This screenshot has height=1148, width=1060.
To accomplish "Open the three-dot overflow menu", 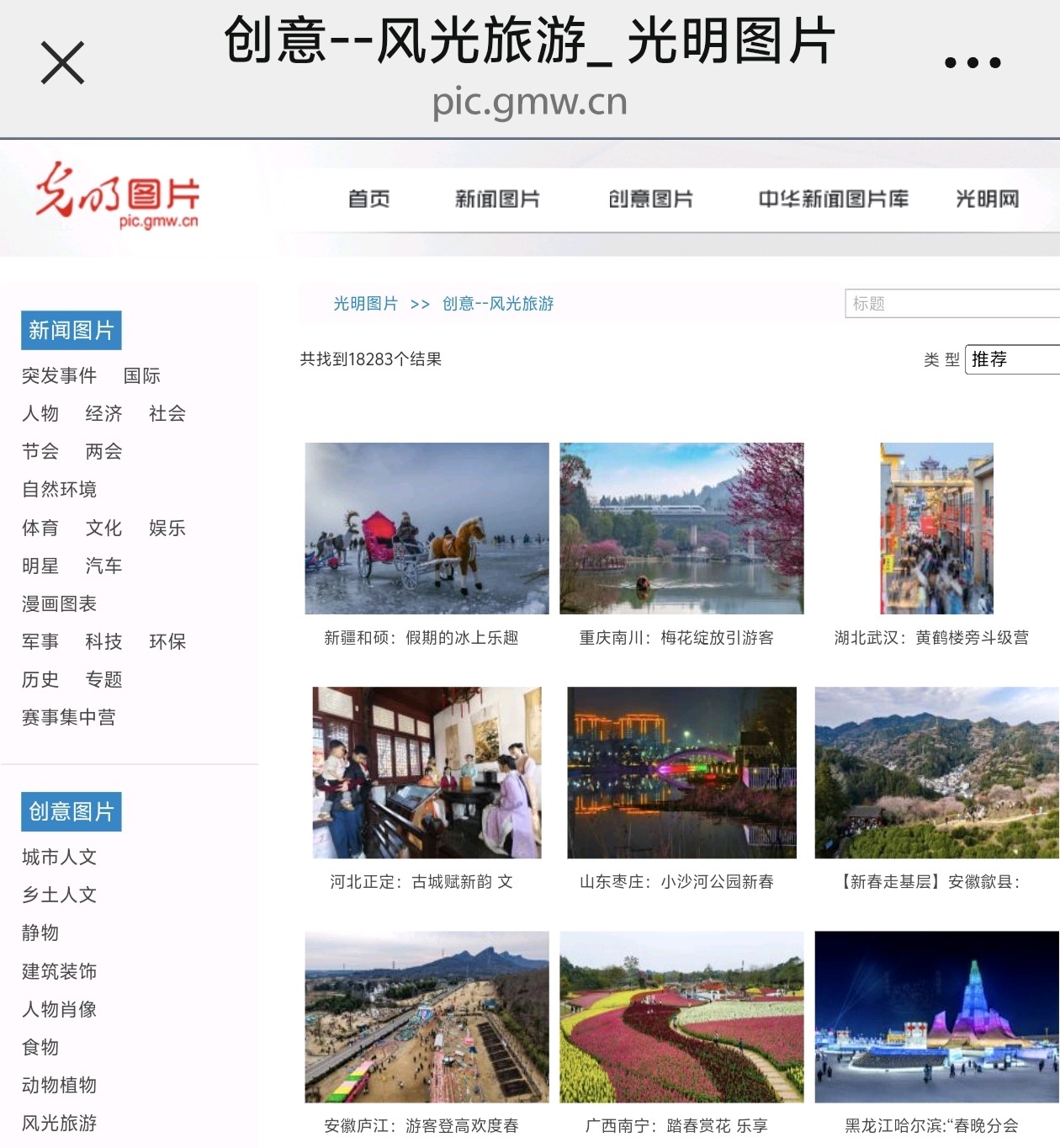I will (x=972, y=63).
